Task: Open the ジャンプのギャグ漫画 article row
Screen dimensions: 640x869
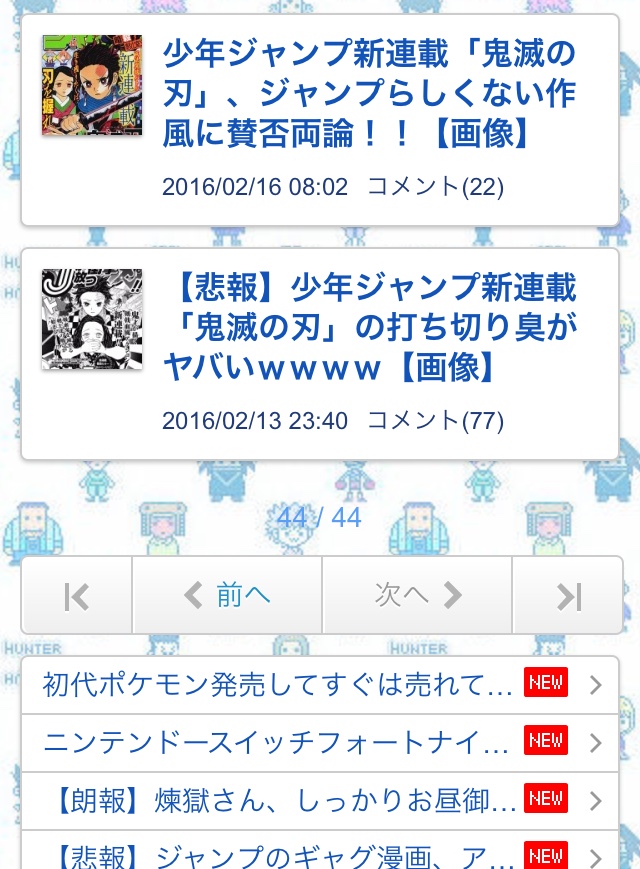Action: (320, 850)
